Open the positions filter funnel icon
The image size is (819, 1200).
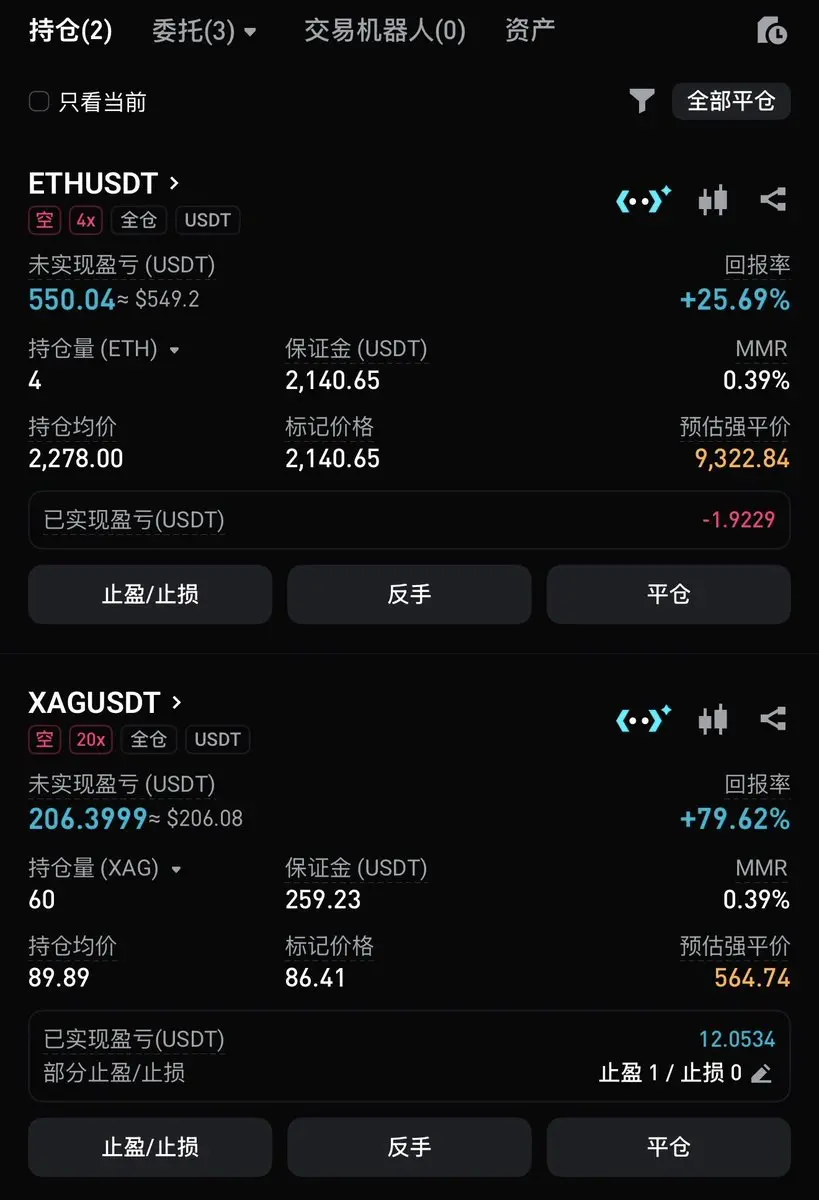(641, 101)
